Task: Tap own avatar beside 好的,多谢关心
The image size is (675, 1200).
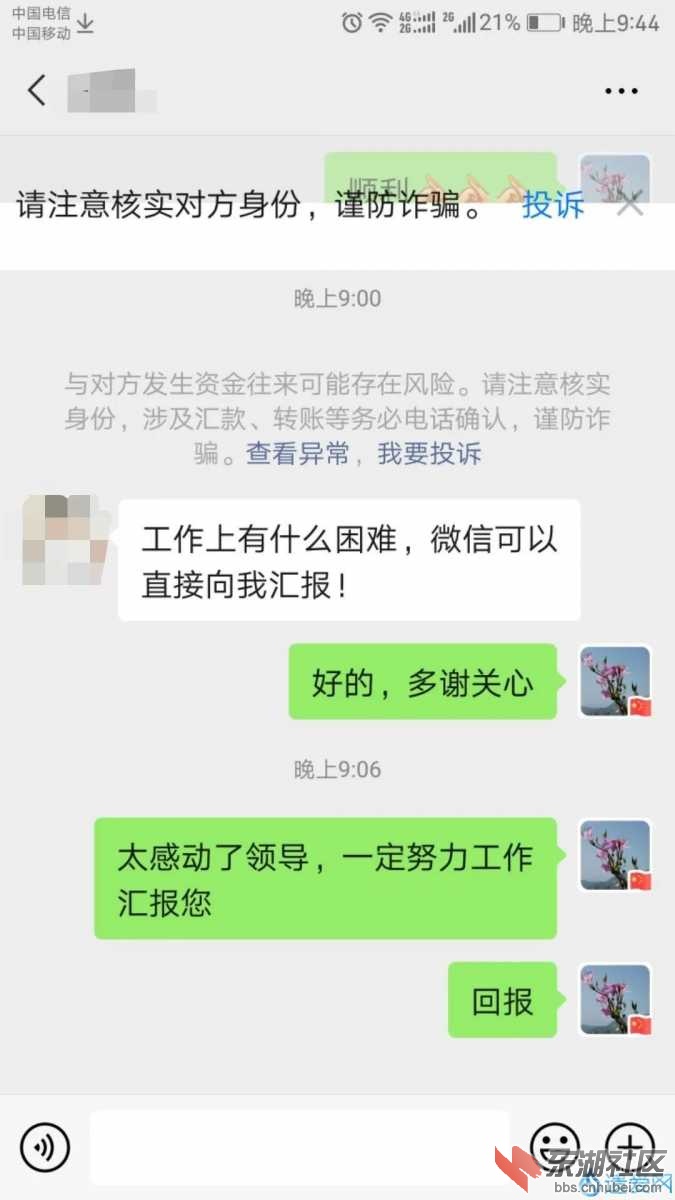Action: point(616,681)
